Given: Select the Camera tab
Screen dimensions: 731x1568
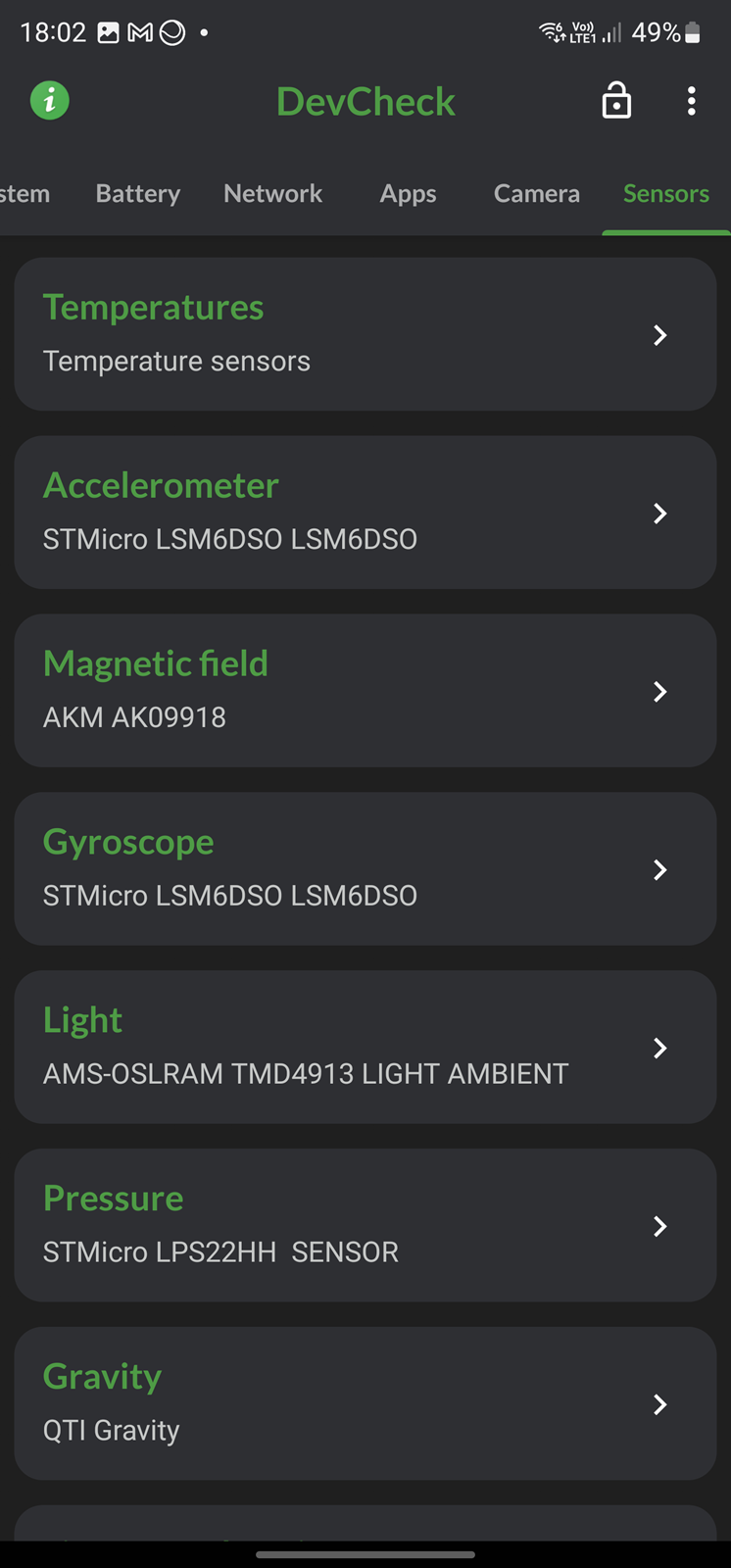Looking at the screenshot, I should point(537,193).
